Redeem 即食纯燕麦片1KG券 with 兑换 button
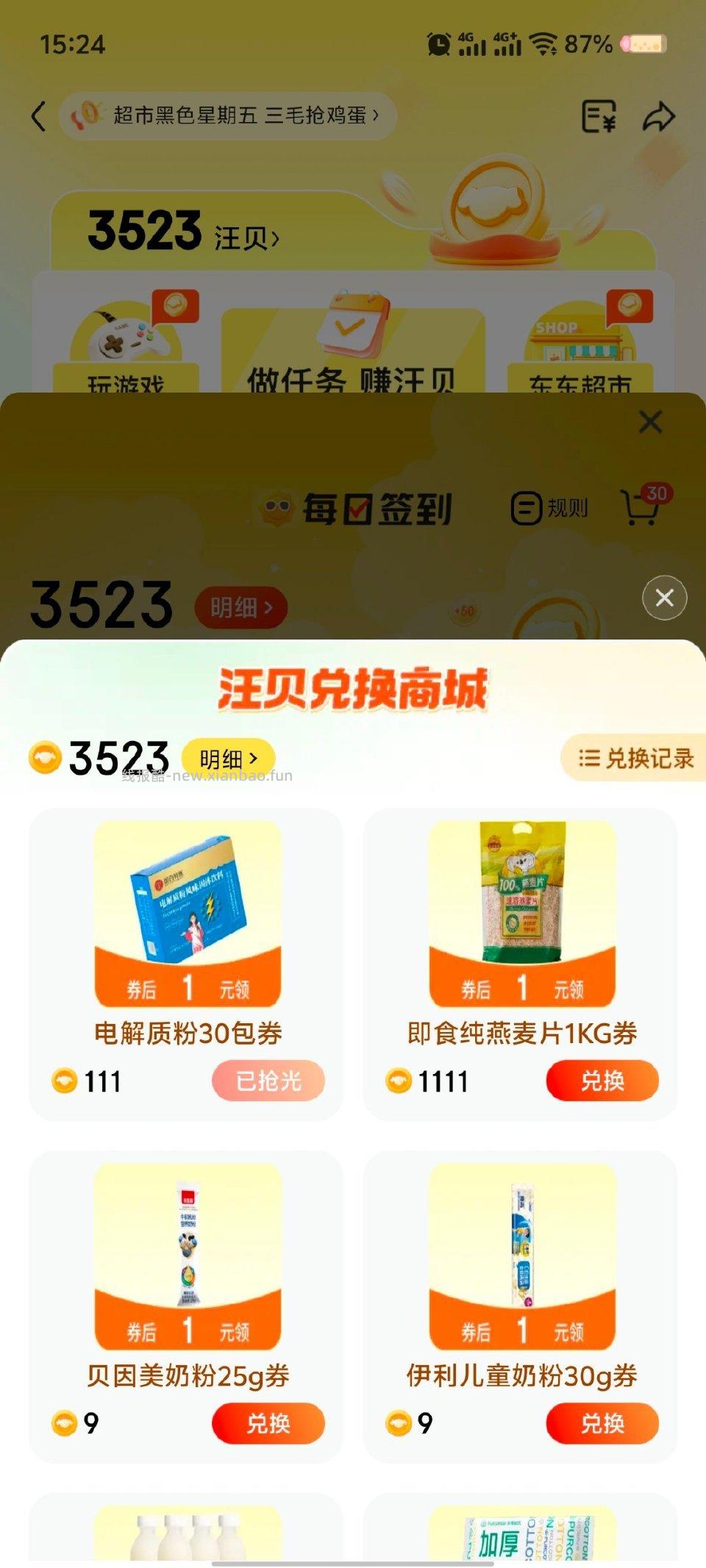 (x=602, y=1081)
